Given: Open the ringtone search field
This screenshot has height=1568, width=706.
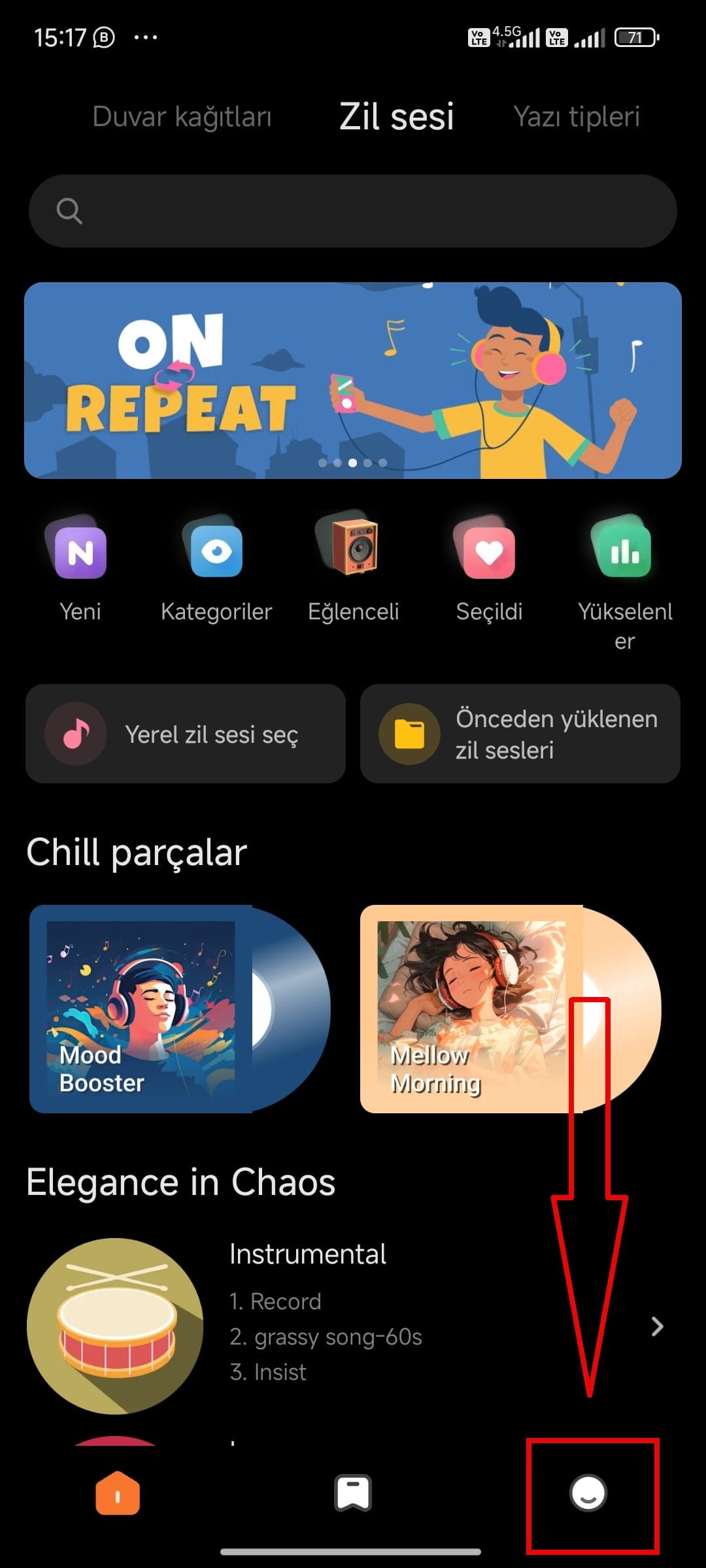Looking at the screenshot, I should [353, 210].
